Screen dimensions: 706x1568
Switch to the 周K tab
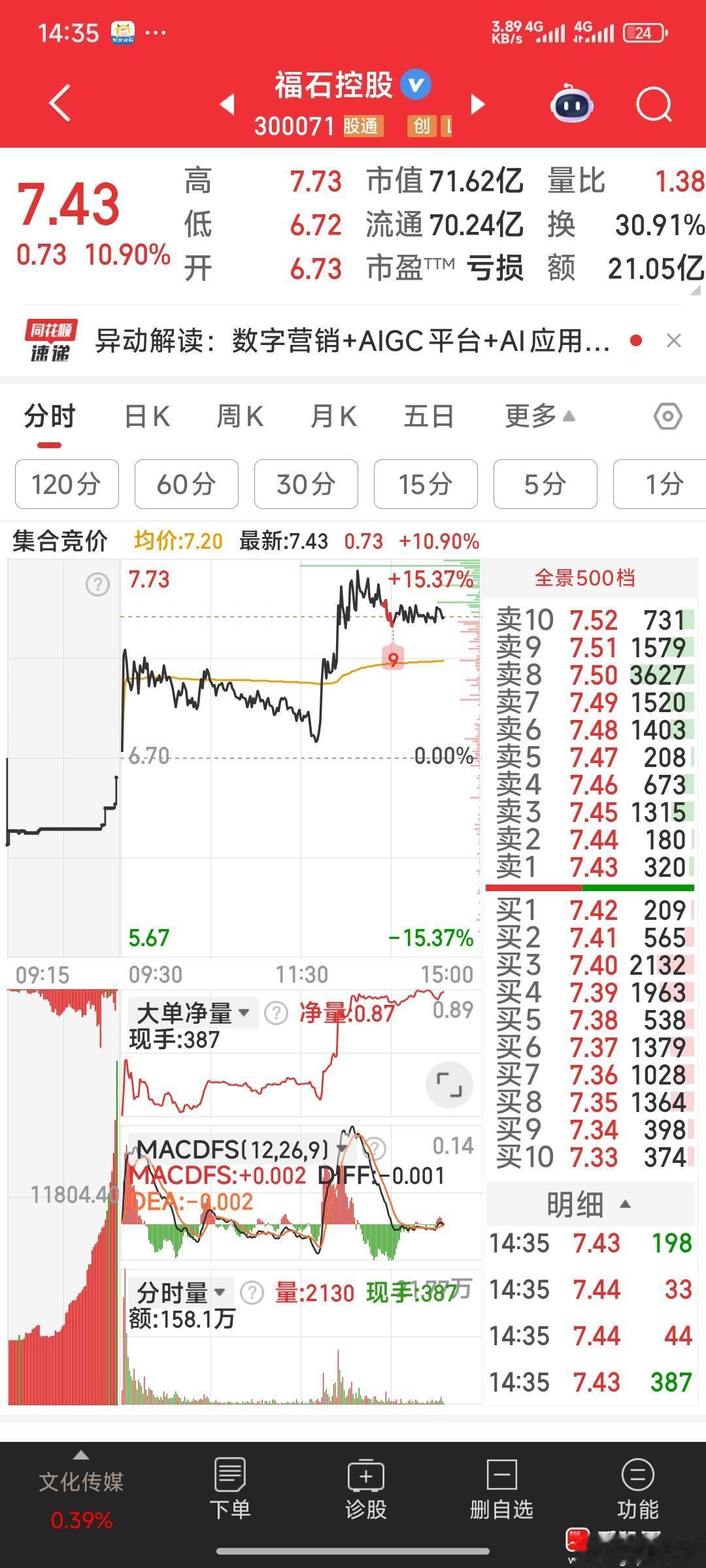click(x=240, y=416)
